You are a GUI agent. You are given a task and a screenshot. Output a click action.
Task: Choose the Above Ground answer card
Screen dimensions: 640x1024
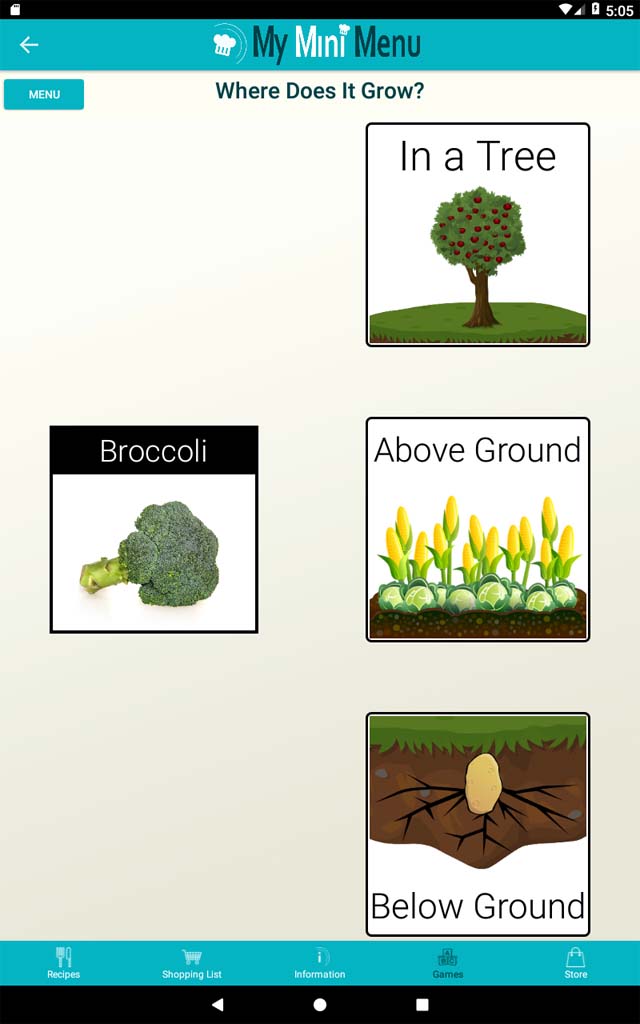[478, 530]
